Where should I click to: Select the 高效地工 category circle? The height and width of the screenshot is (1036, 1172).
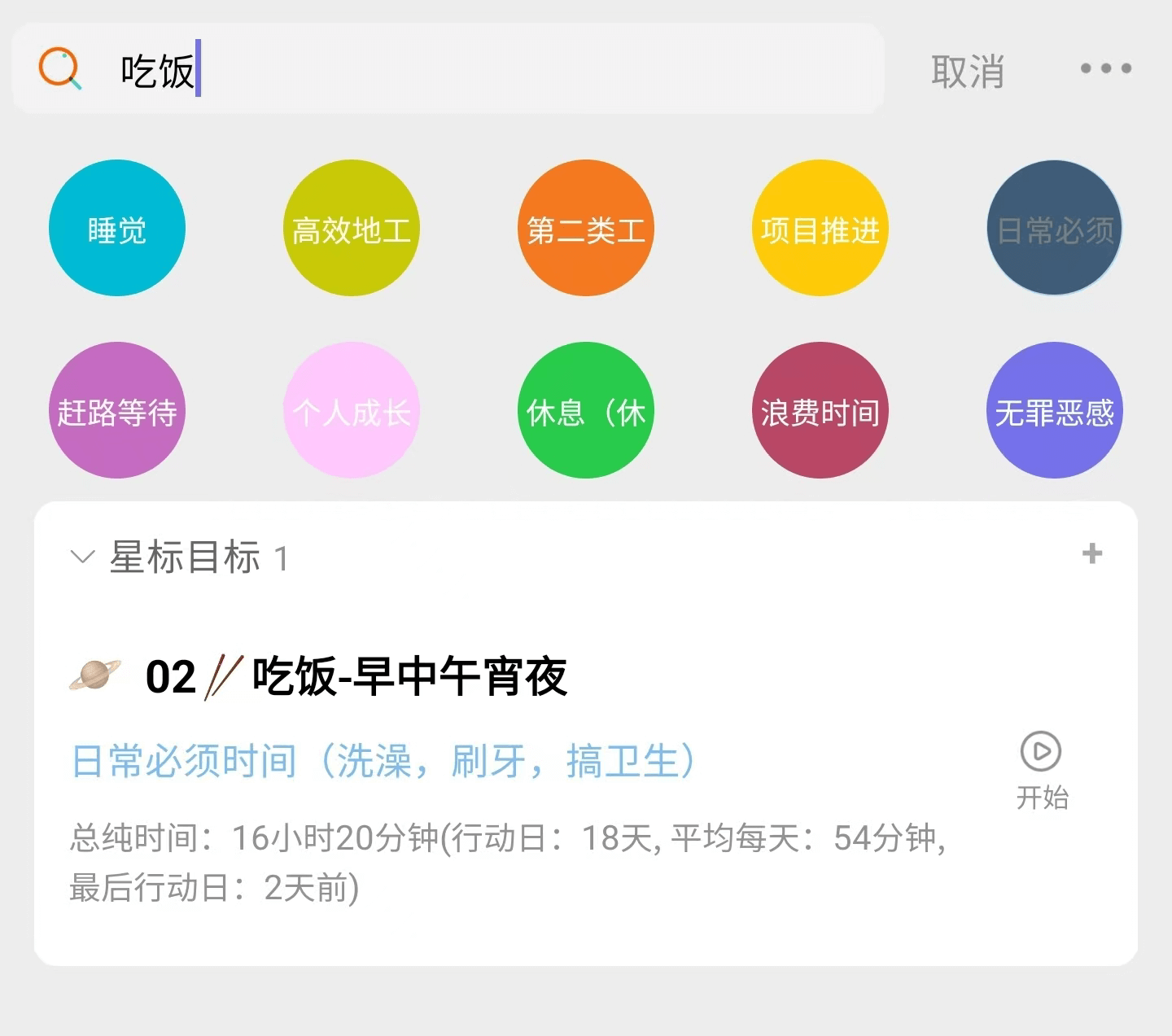[x=352, y=229]
